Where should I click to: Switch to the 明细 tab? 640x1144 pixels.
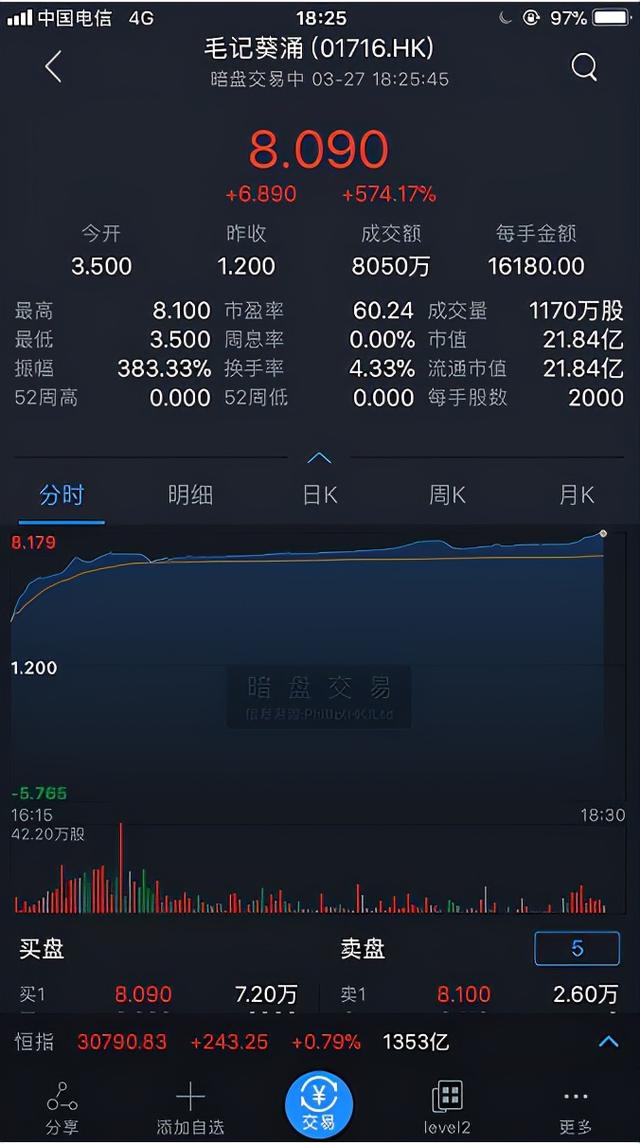pos(190,495)
